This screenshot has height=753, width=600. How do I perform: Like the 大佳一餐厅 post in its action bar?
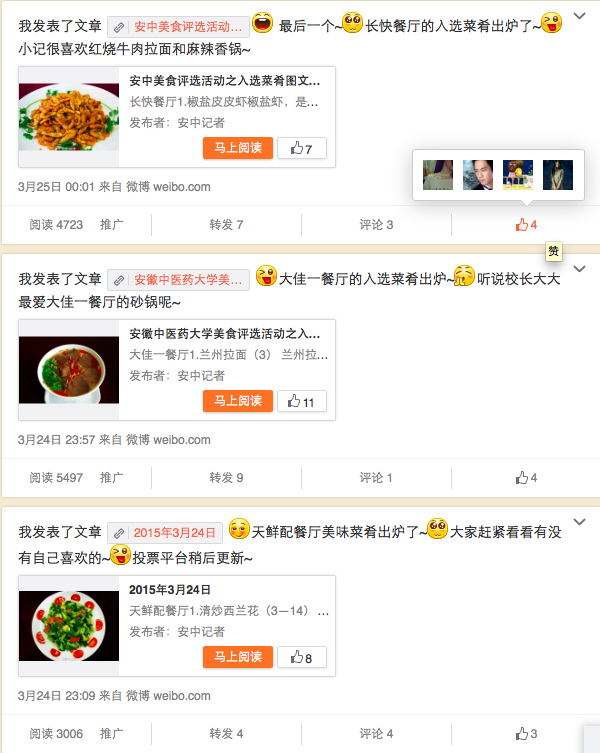[x=526, y=478]
